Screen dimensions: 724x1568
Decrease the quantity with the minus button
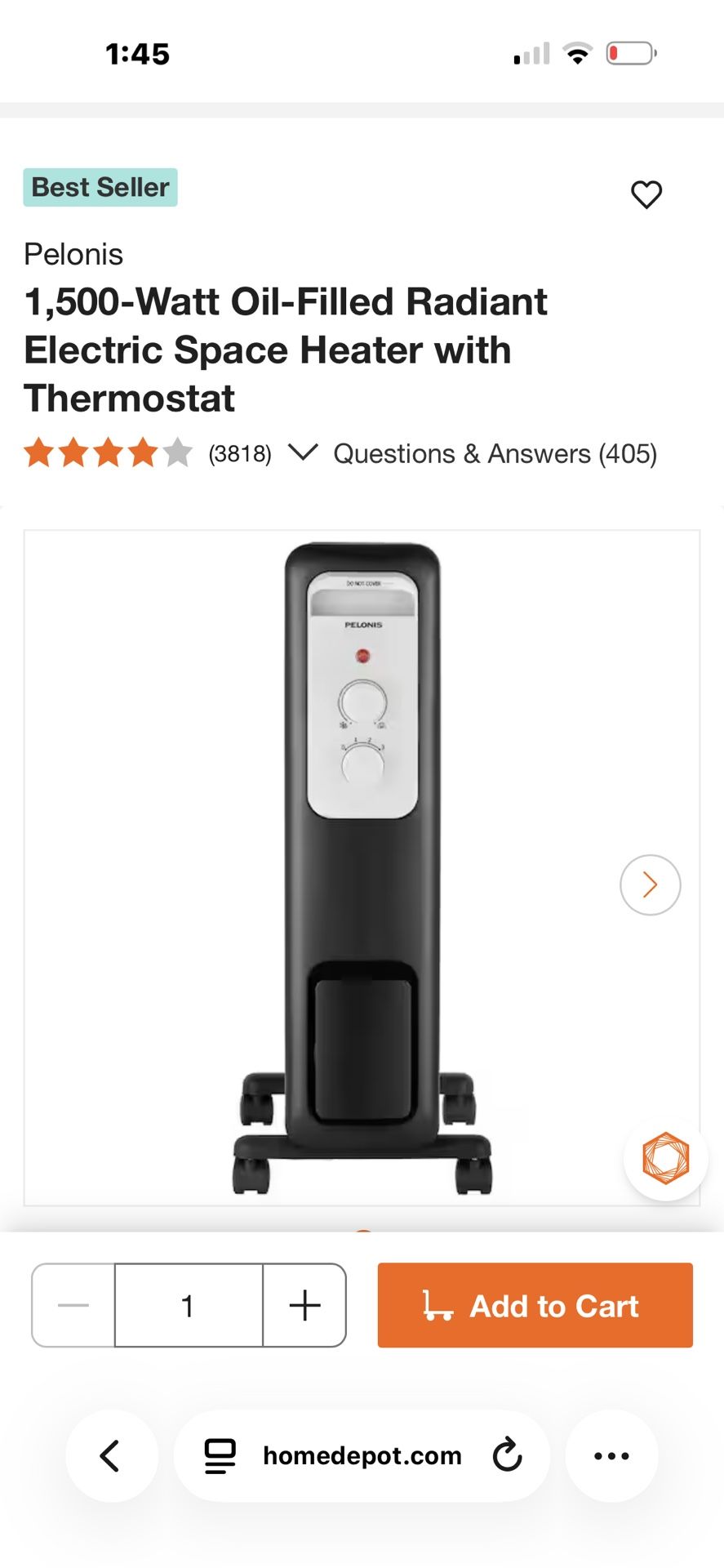(73, 1305)
